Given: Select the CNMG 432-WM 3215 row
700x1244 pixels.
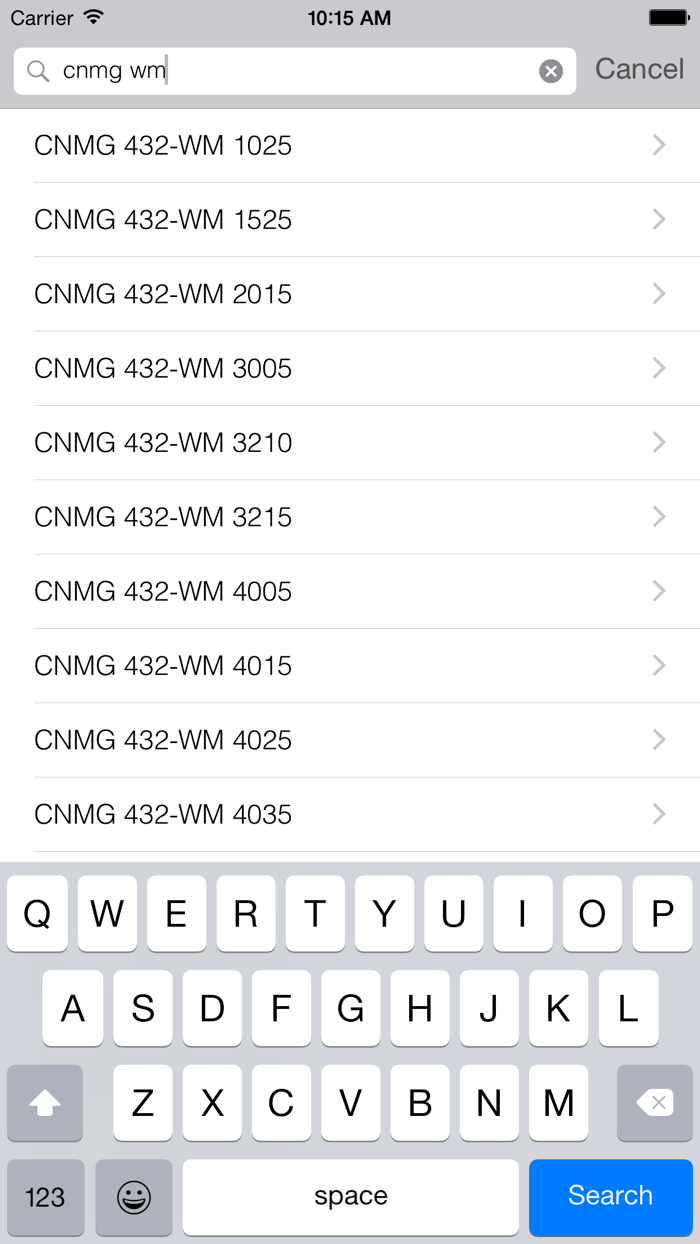Looking at the screenshot, I should coord(350,517).
